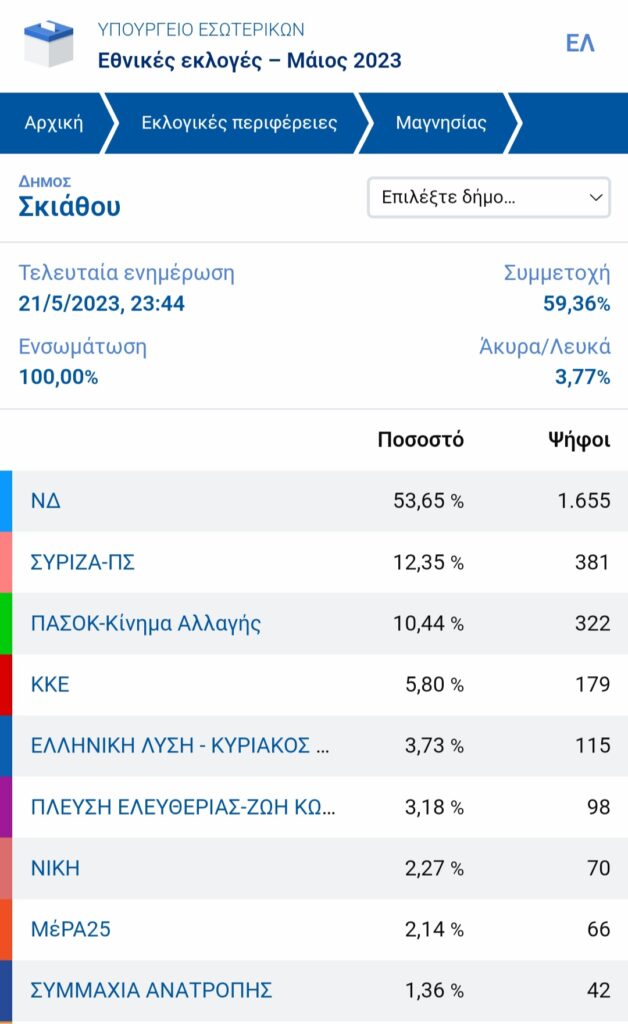Open the Εκλογικές περιφέρειες breadcrumb
This screenshot has width=628, height=1024.
239,124
